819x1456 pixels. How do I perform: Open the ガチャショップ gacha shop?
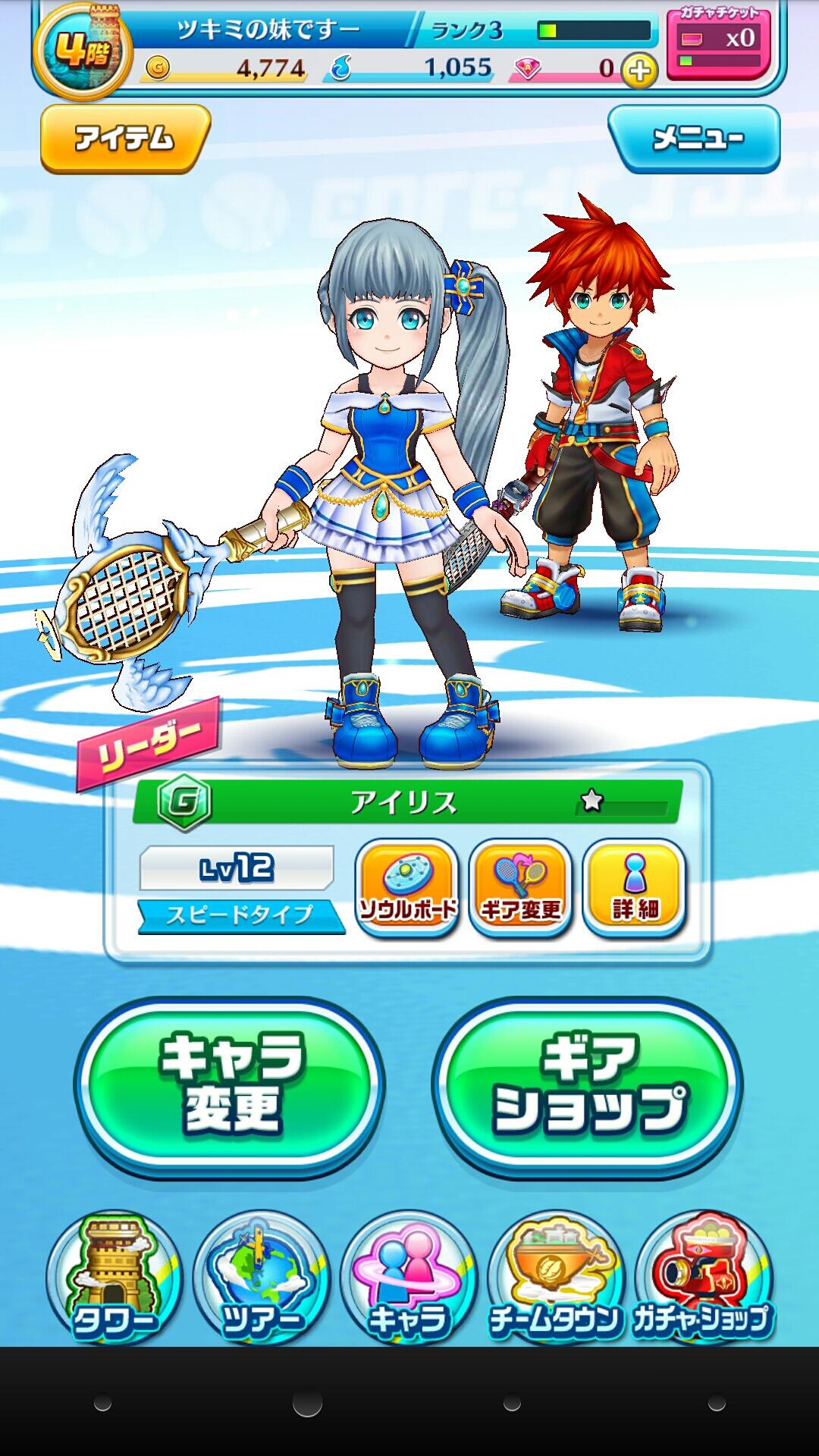tap(703, 1278)
